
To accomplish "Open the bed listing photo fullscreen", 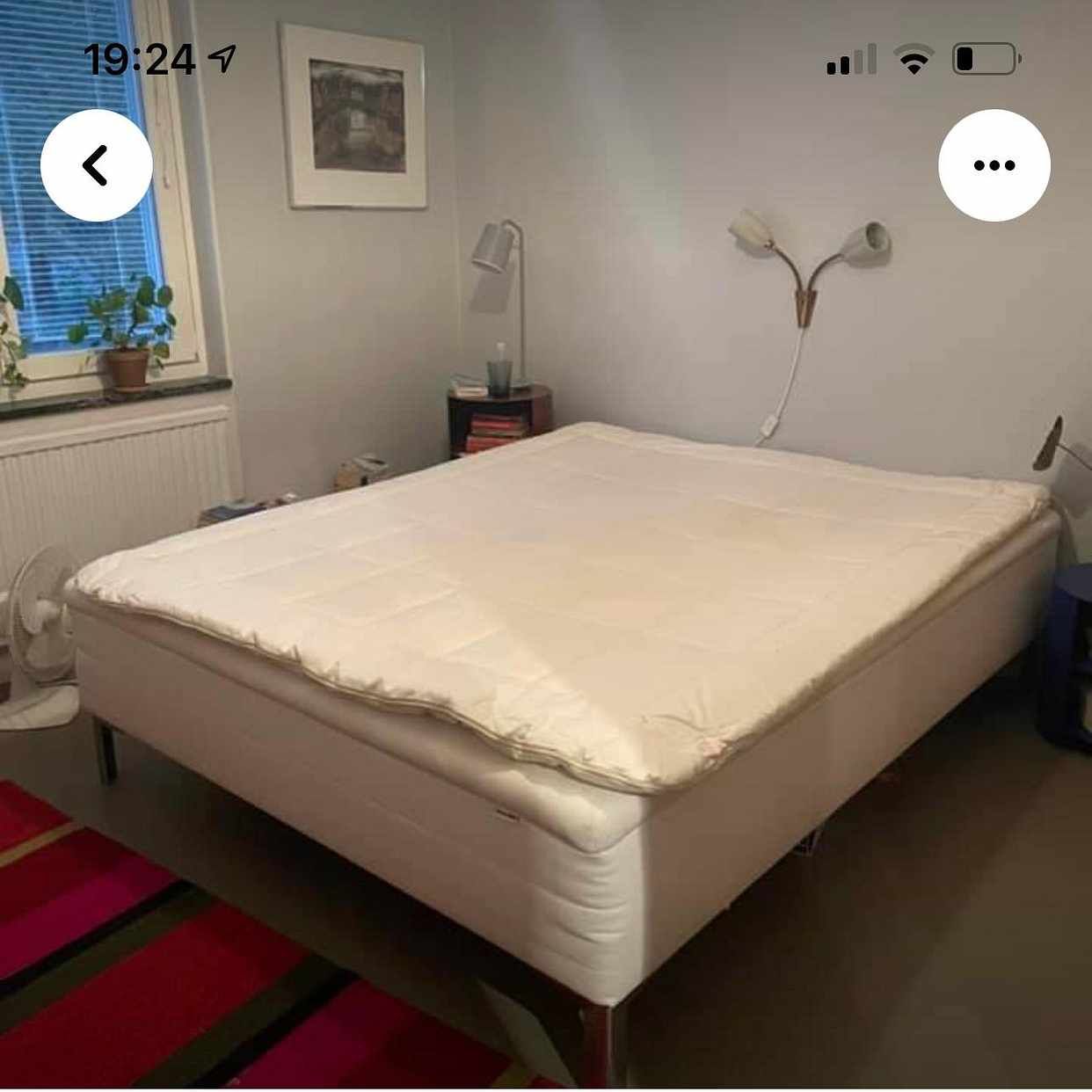I will pos(563,615).
